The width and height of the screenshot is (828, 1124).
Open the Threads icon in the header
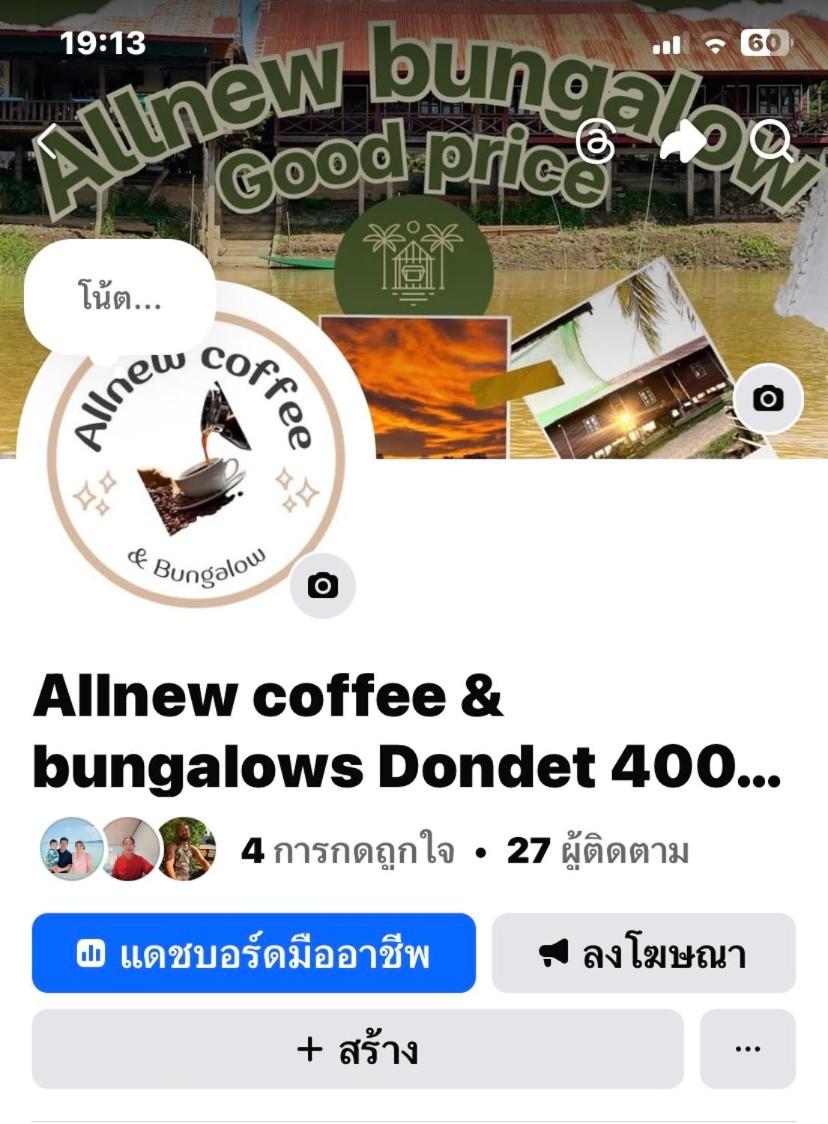coord(596,143)
